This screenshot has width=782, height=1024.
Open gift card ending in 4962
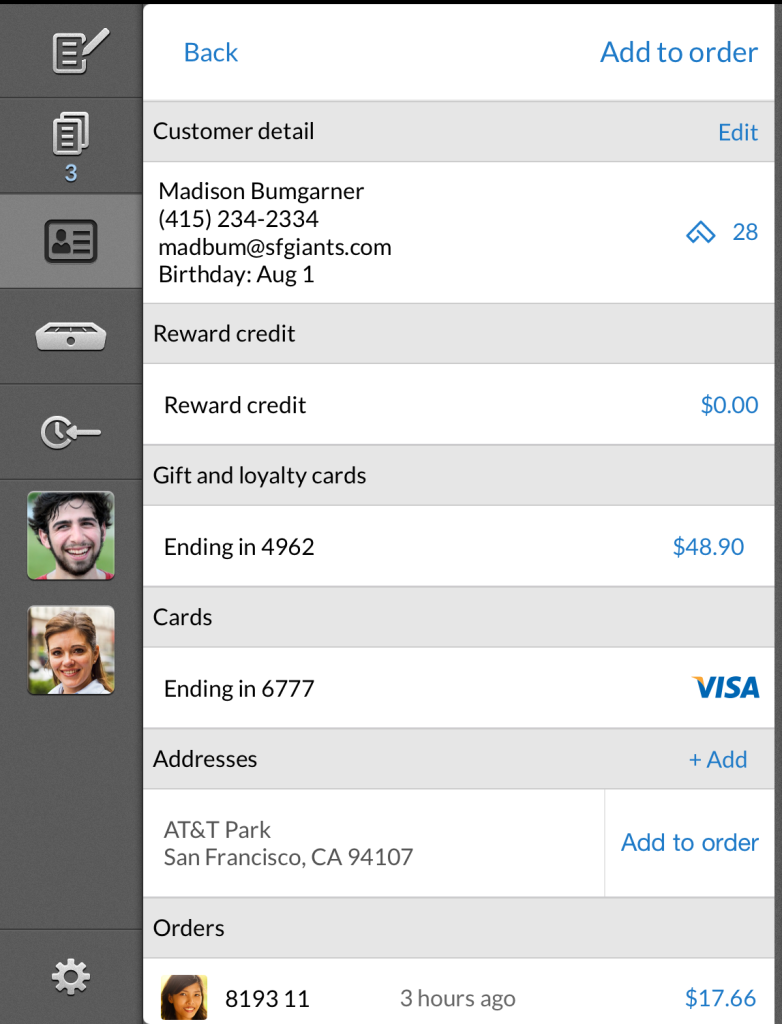point(460,547)
